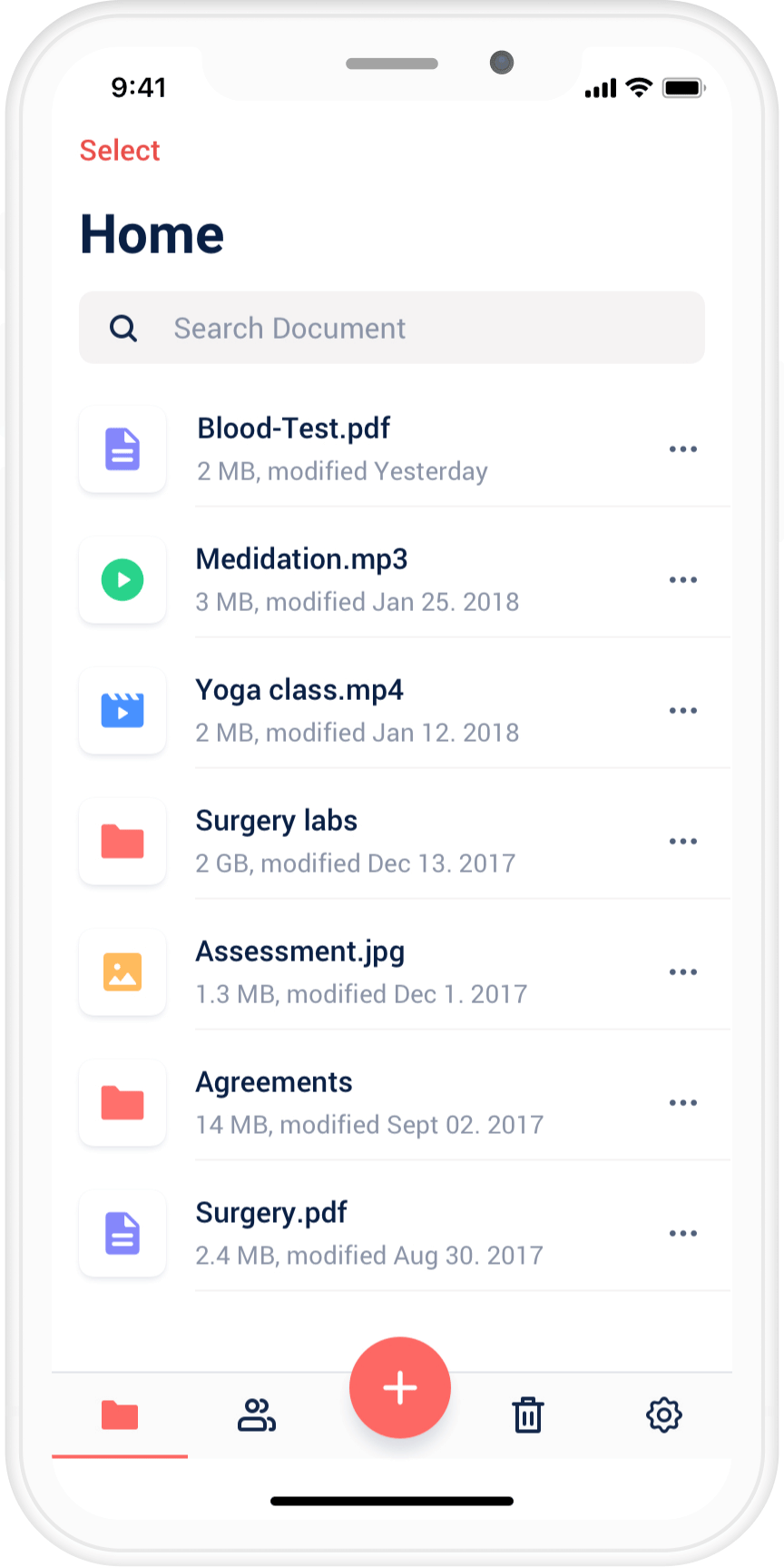Open the Agreements folder

(405, 1103)
